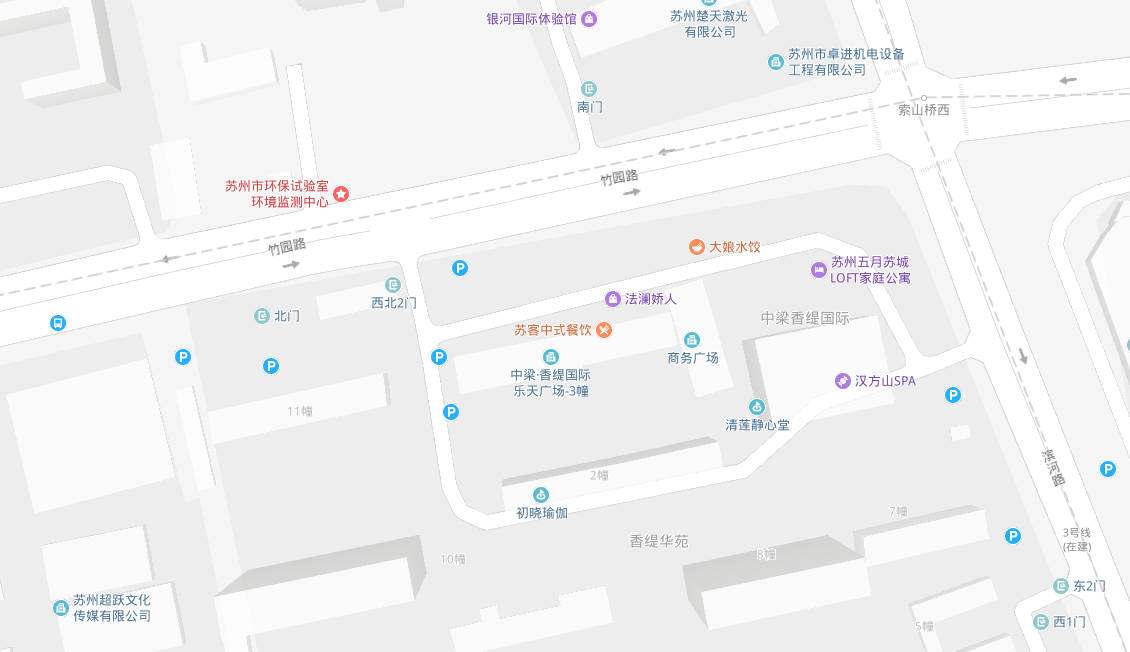Select 苏州市卓进机电设备工程有限公司 marker

pos(775,62)
